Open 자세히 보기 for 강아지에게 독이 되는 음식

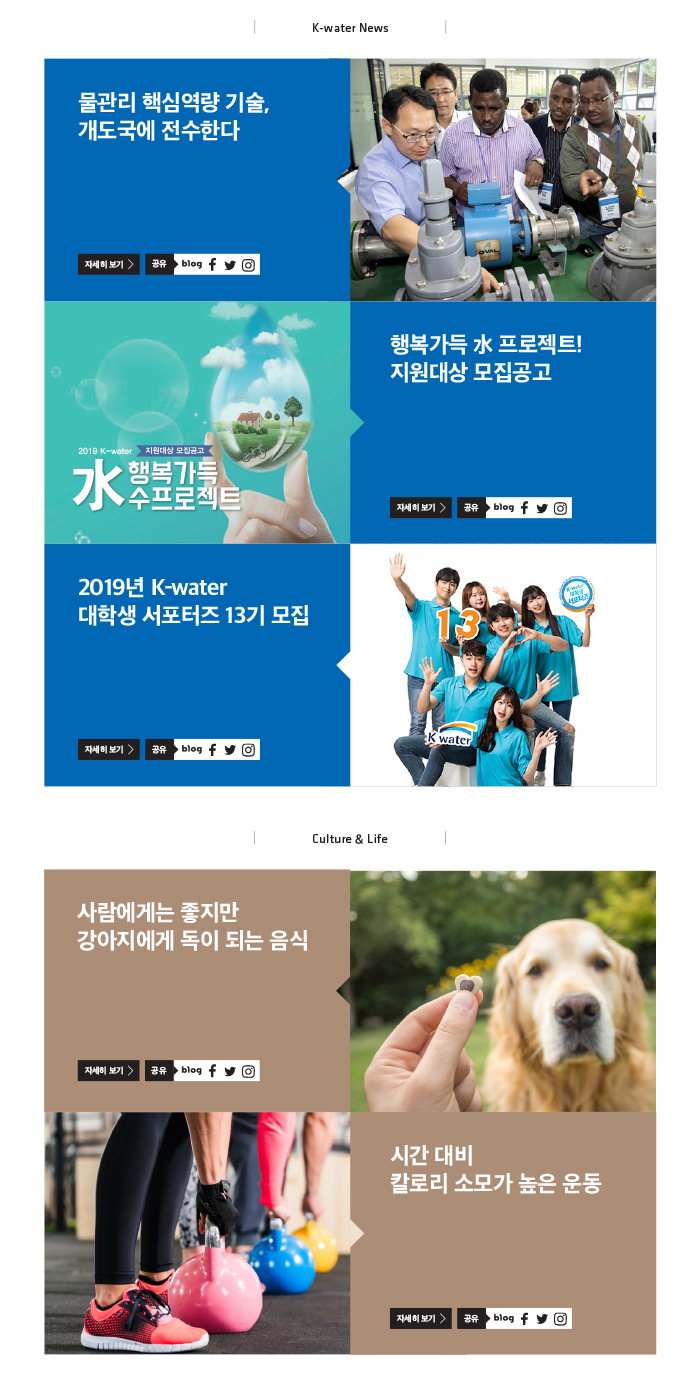(109, 1070)
